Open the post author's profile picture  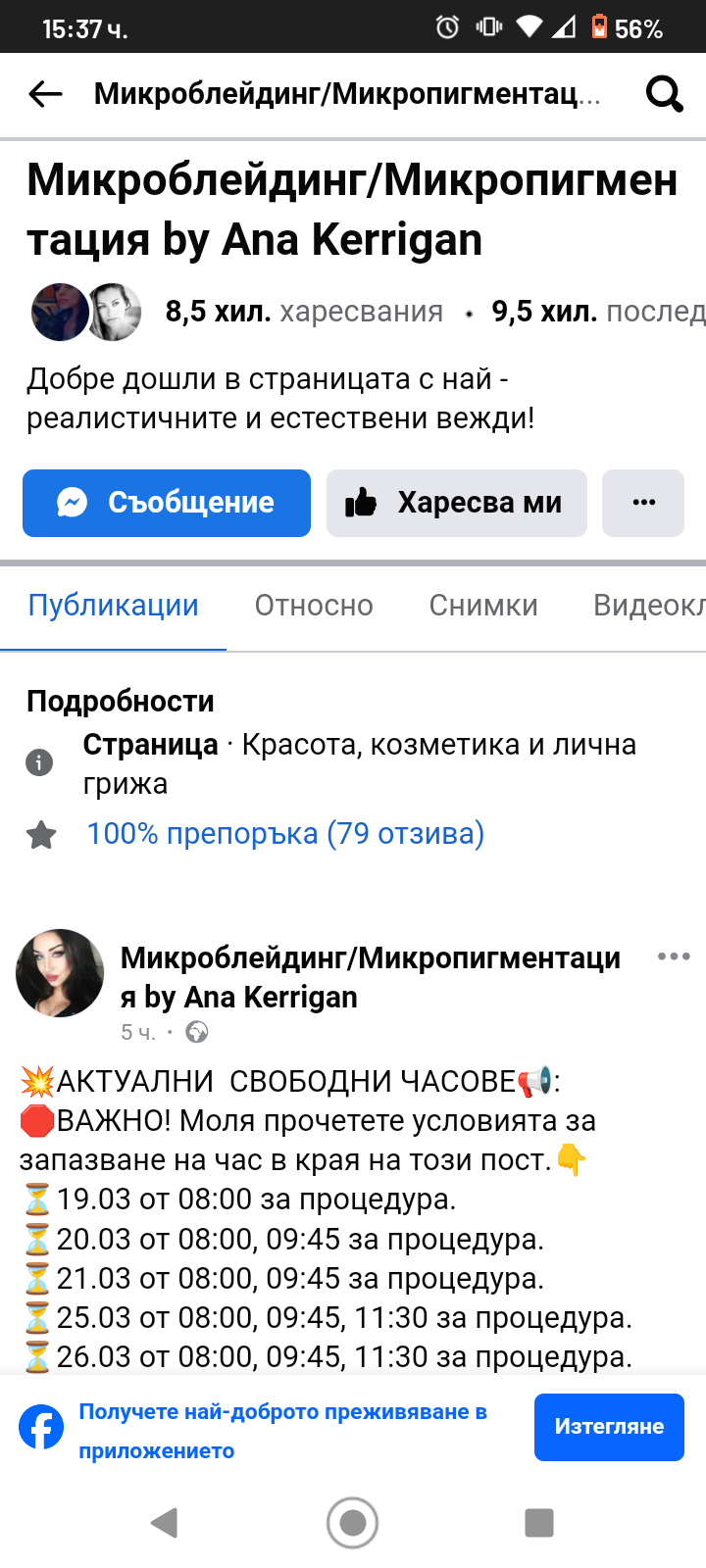click(60, 973)
